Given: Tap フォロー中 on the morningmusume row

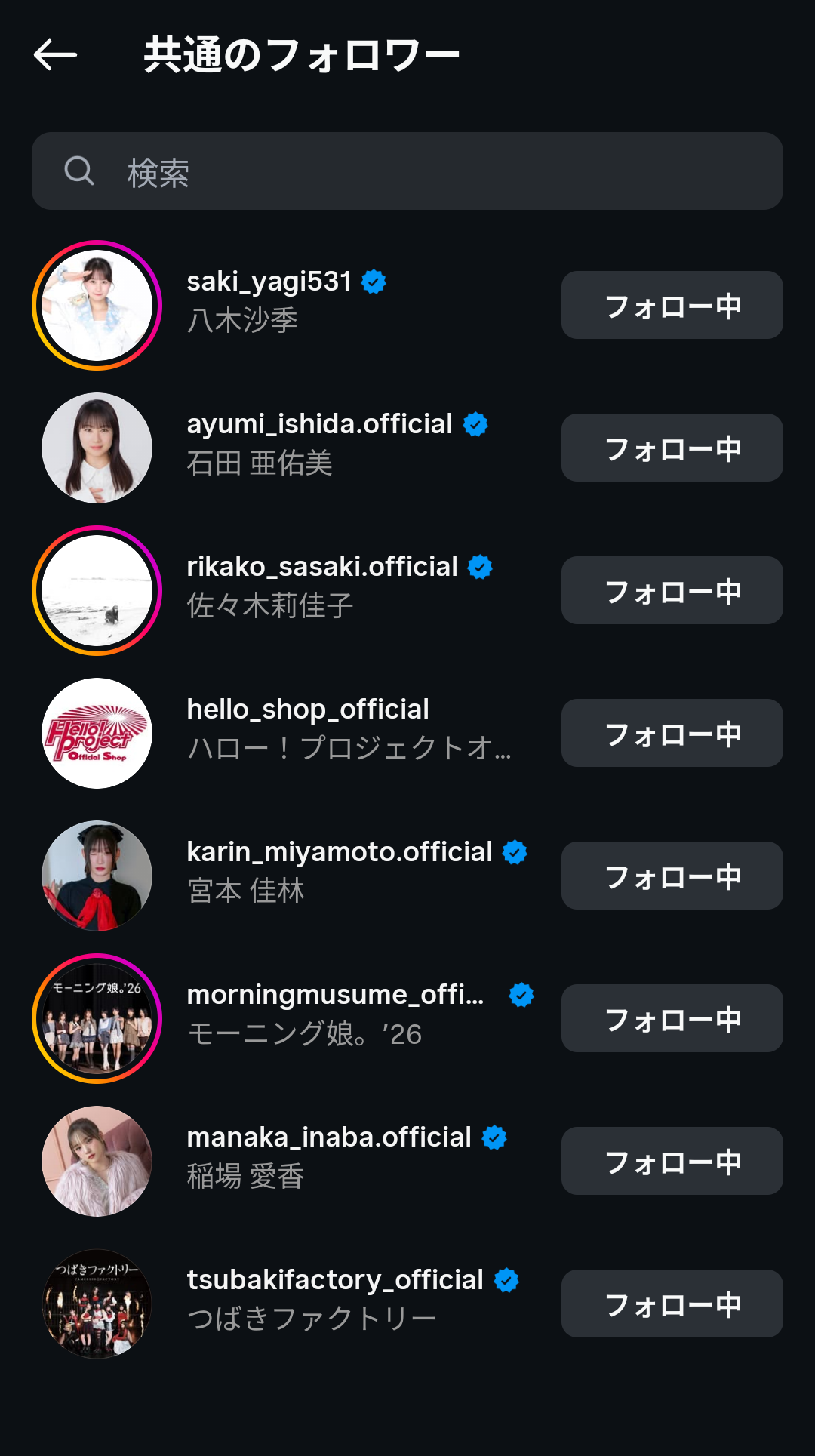Looking at the screenshot, I should 672,1019.
